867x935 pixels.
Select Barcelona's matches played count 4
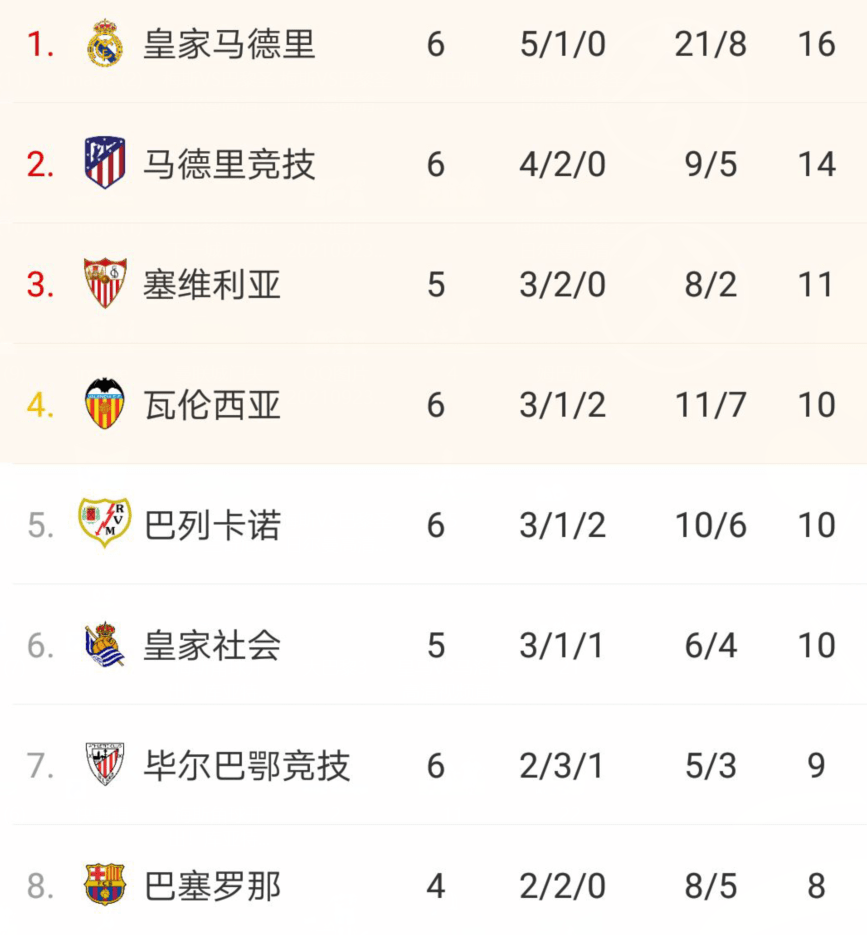point(435,886)
